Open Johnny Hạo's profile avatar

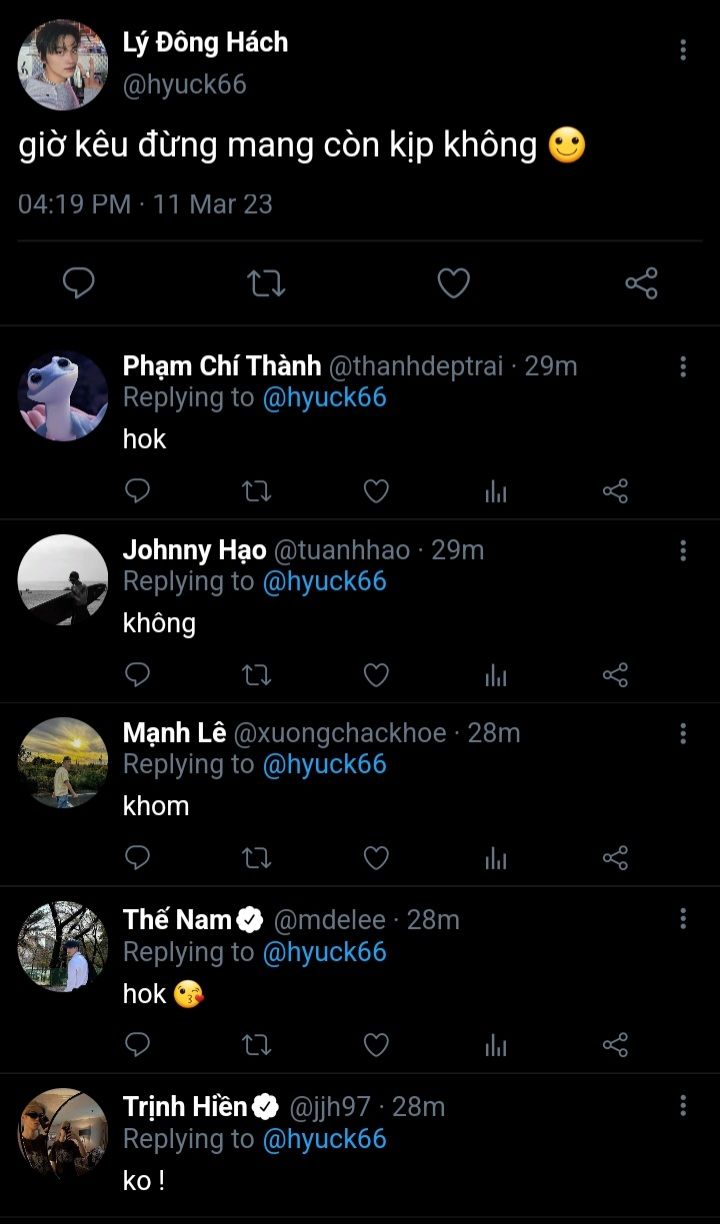tap(62, 580)
